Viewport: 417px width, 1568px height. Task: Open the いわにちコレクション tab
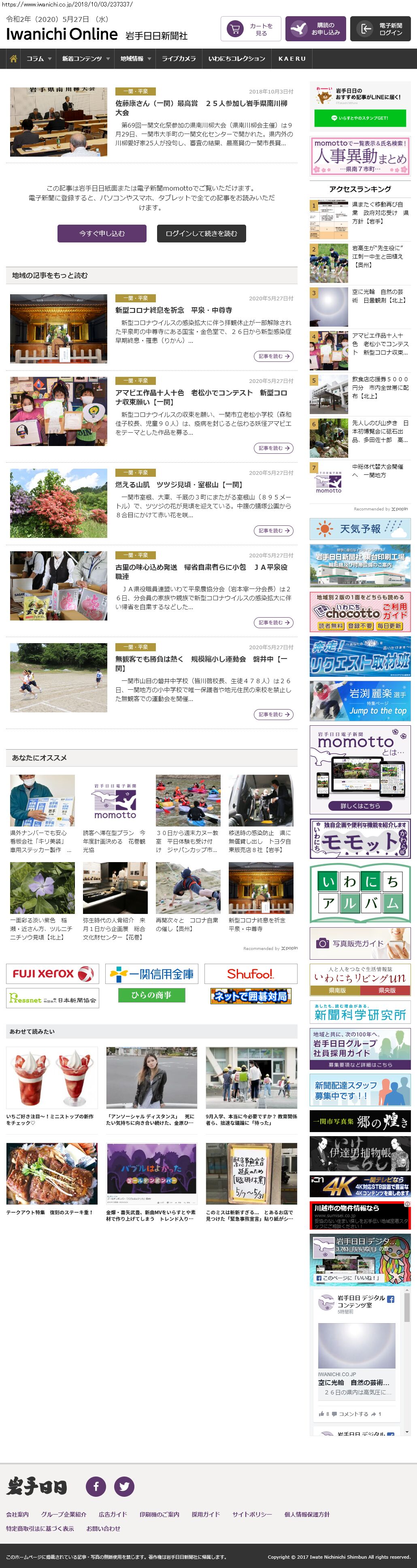coord(237,59)
